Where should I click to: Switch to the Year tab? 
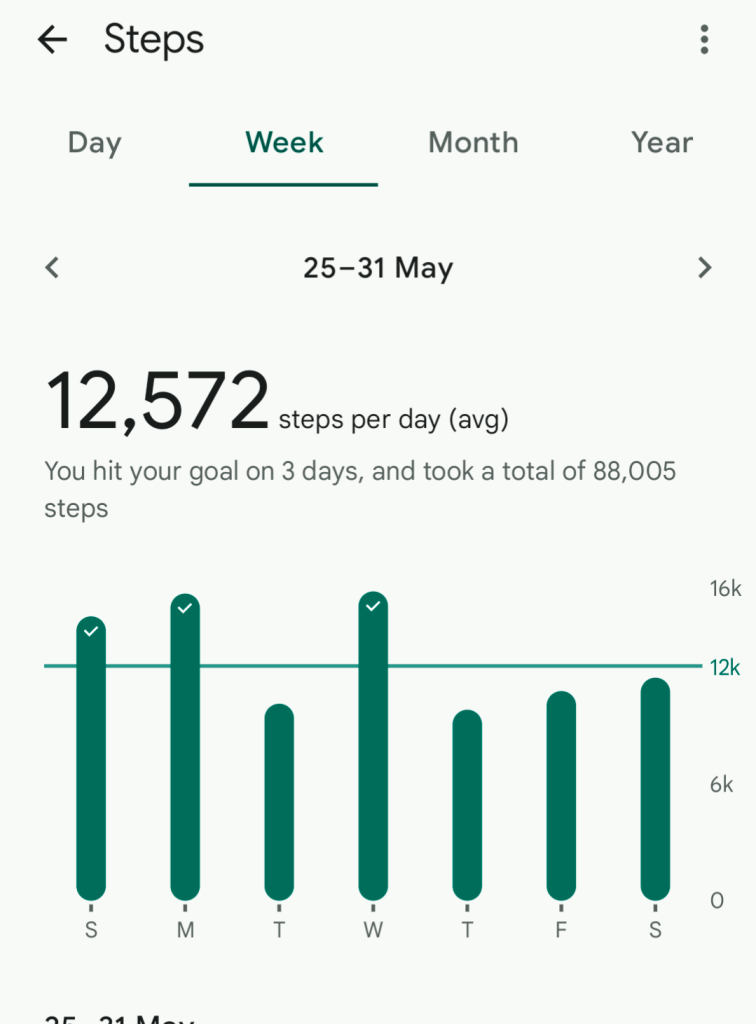(661, 143)
